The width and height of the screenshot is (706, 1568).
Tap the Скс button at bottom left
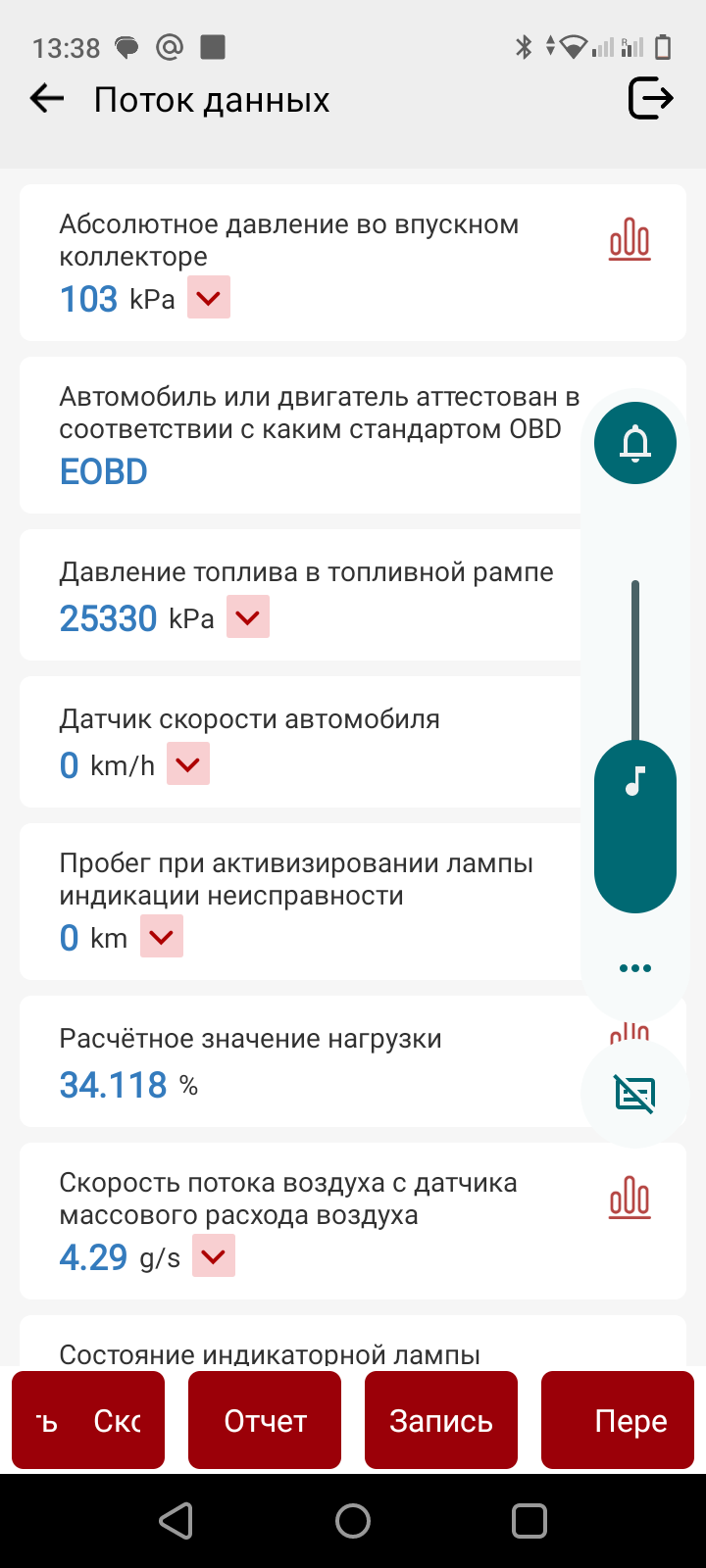click(88, 1421)
